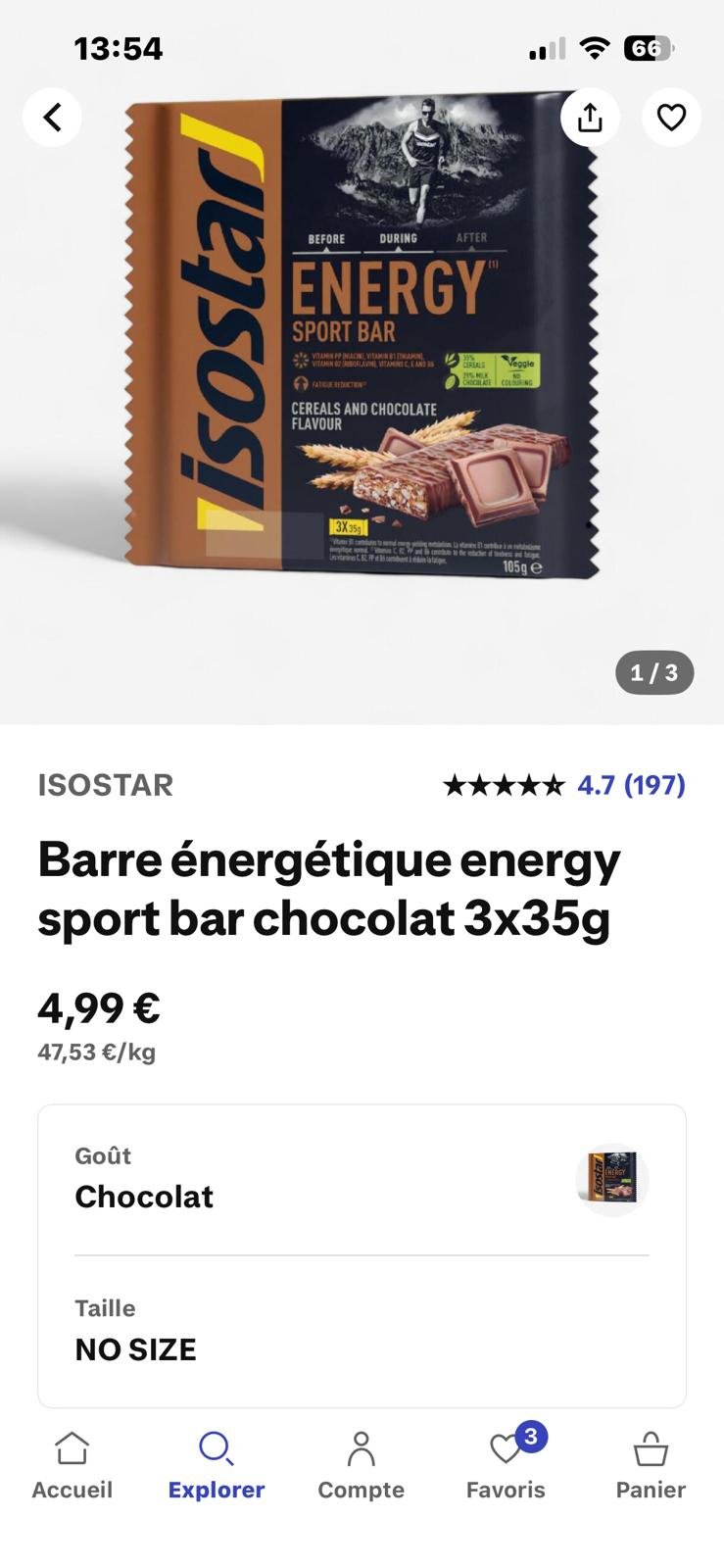
Task: Tap the back chevron arrow
Action: [x=52, y=117]
